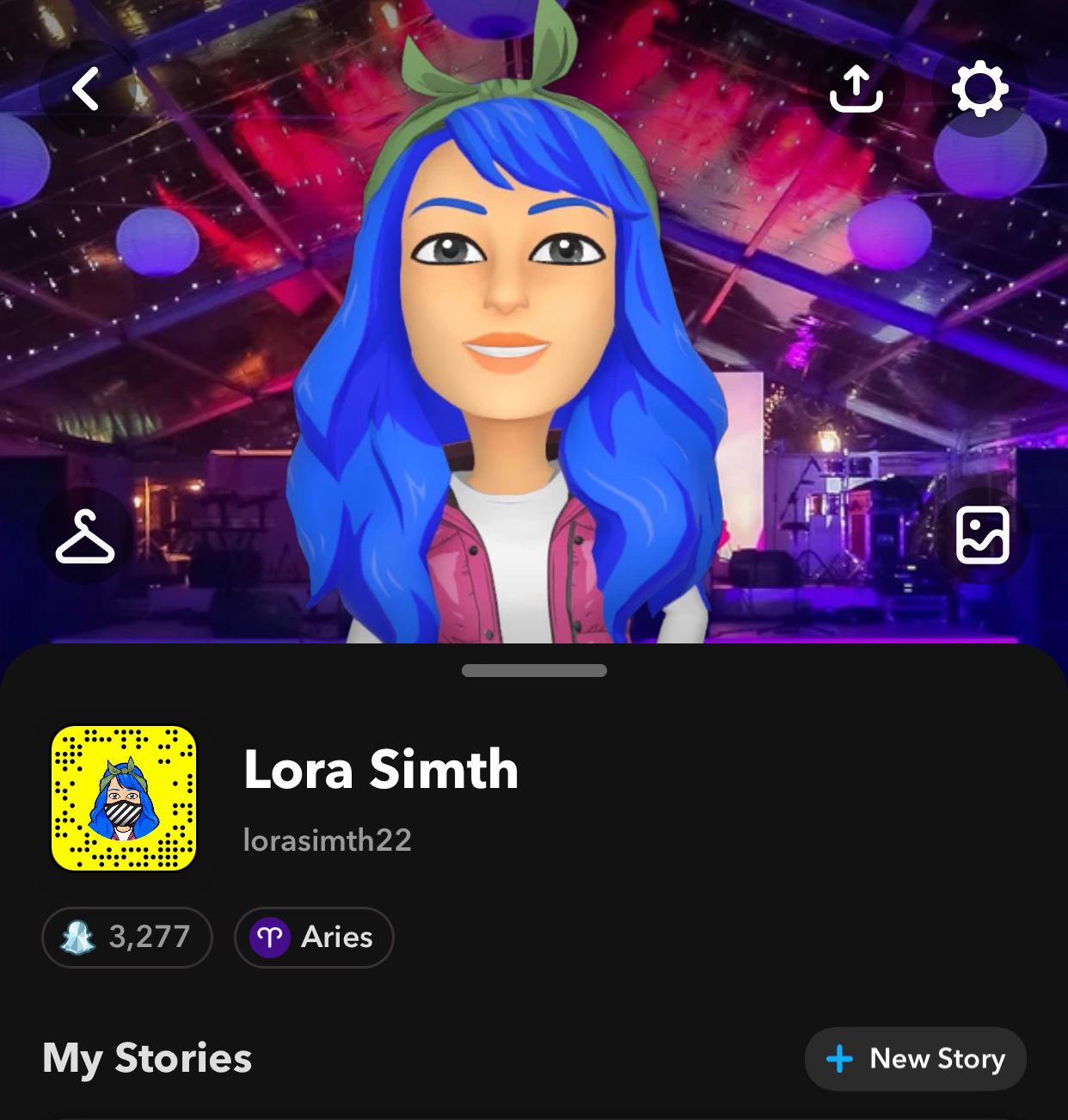View the 3,277 Snap score chip

pyautogui.click(x=127, y=937)
